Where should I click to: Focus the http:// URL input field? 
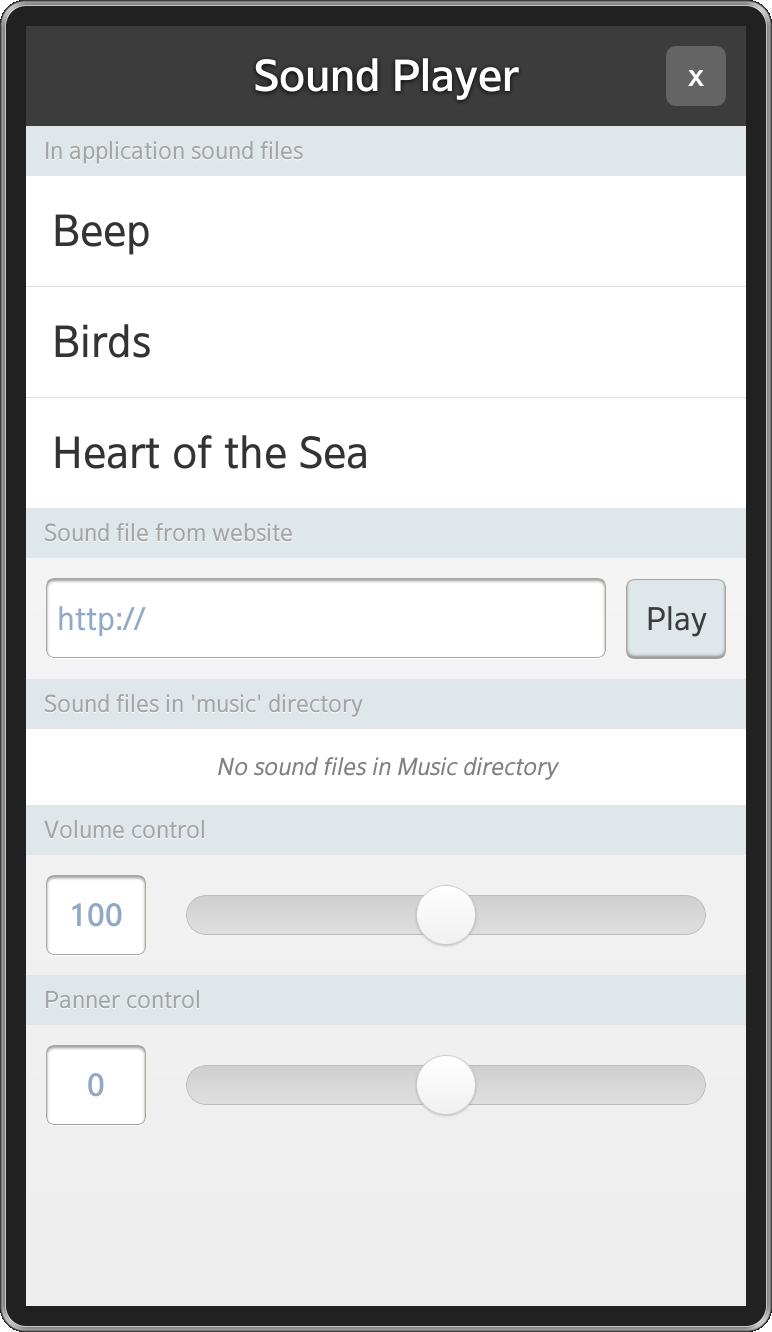click(325, 618)
